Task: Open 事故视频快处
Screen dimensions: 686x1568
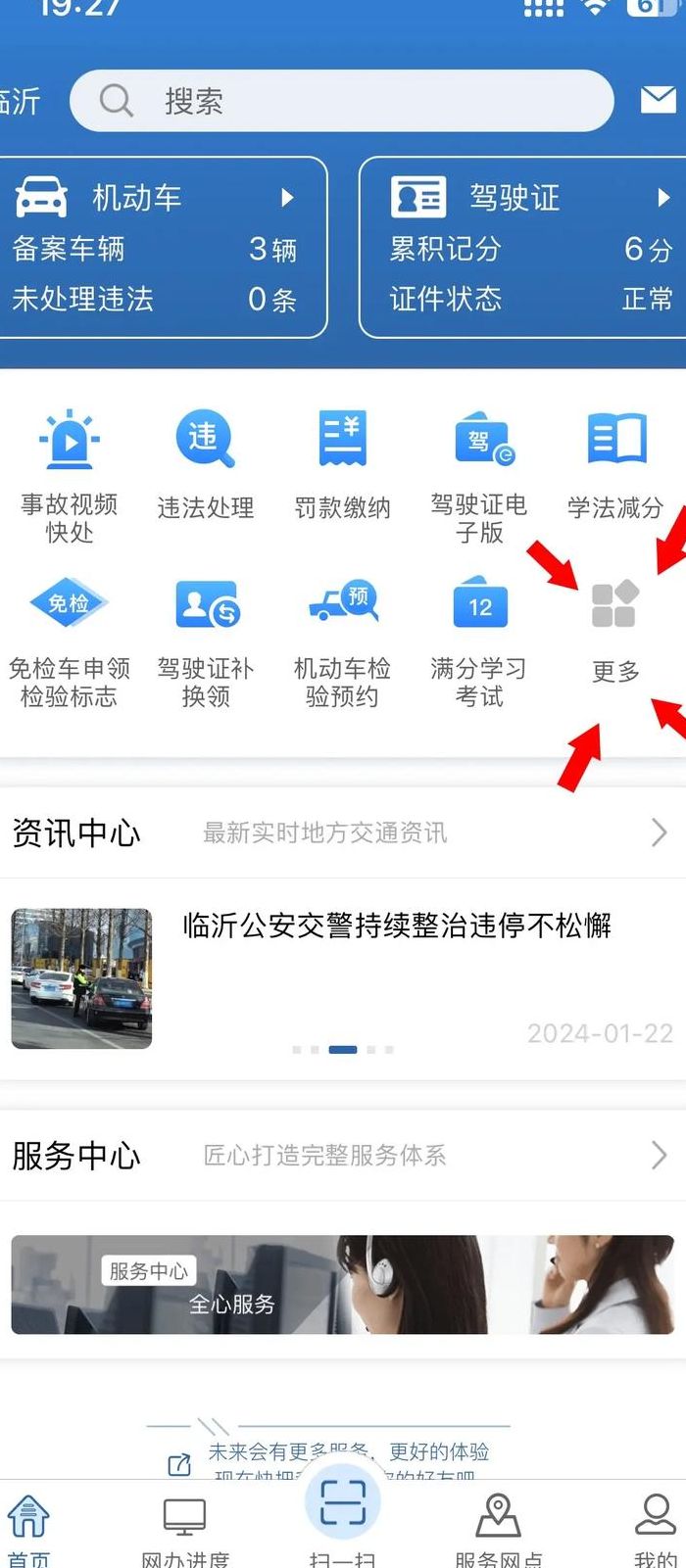Action: click(69, 477)
